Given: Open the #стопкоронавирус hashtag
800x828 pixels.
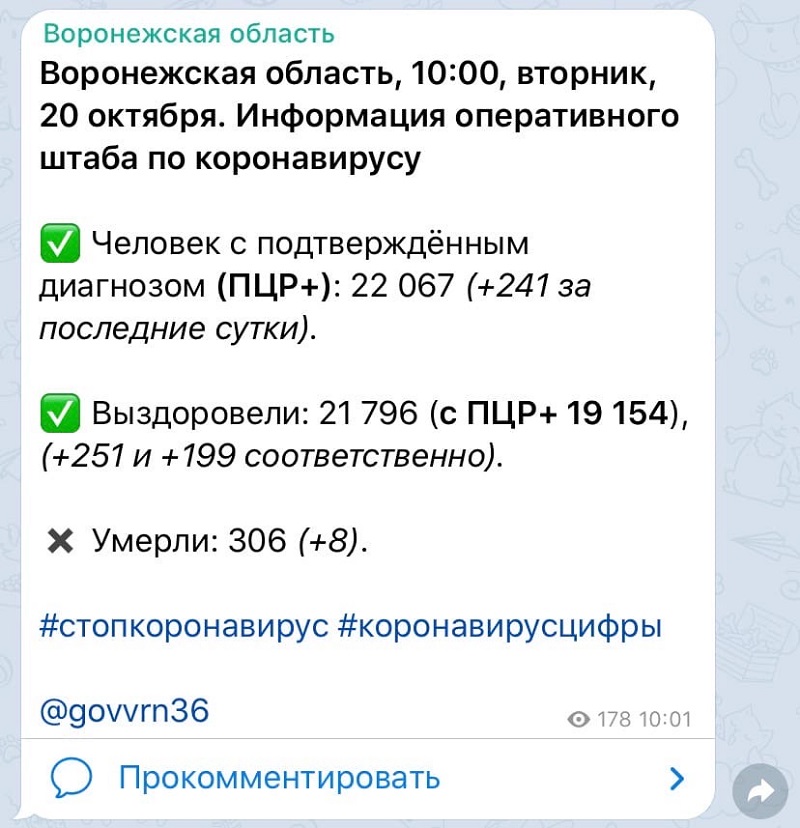Looking at the screenshot, I should 184,627.
